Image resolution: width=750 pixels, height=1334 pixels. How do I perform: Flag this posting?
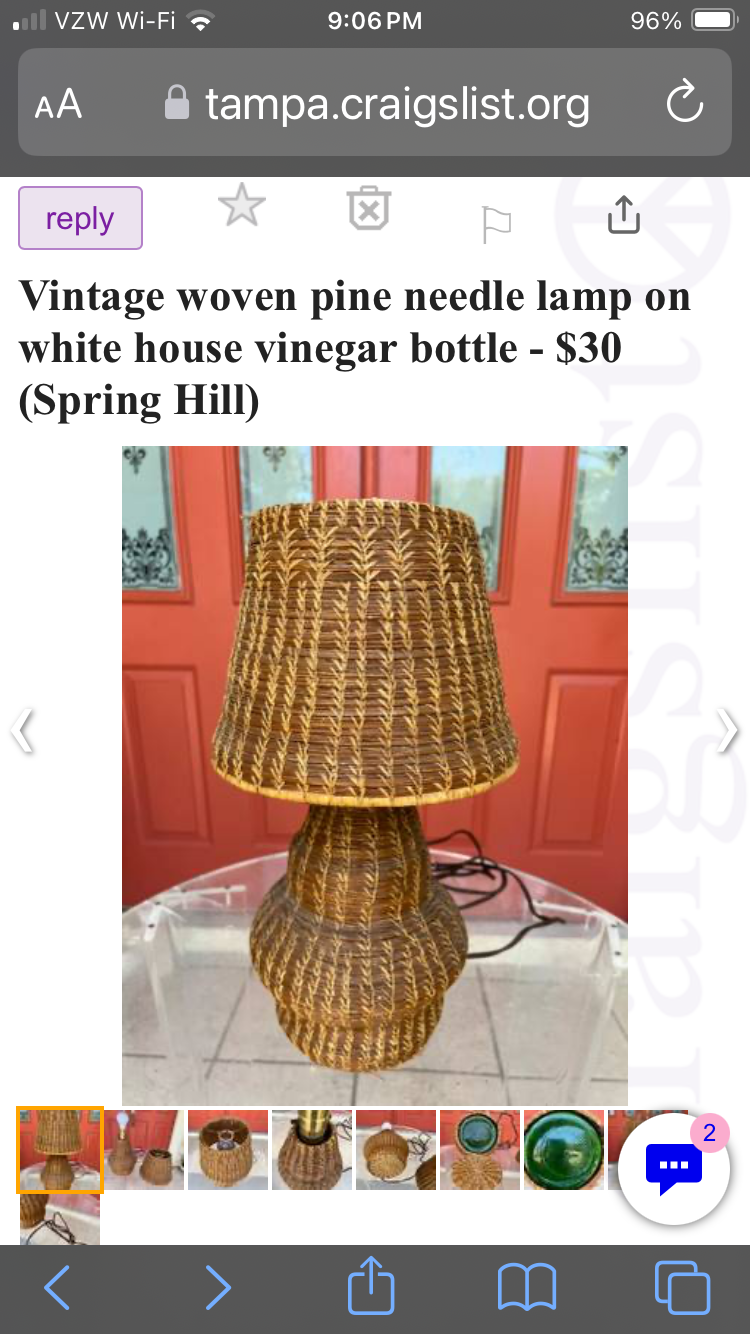496,225
